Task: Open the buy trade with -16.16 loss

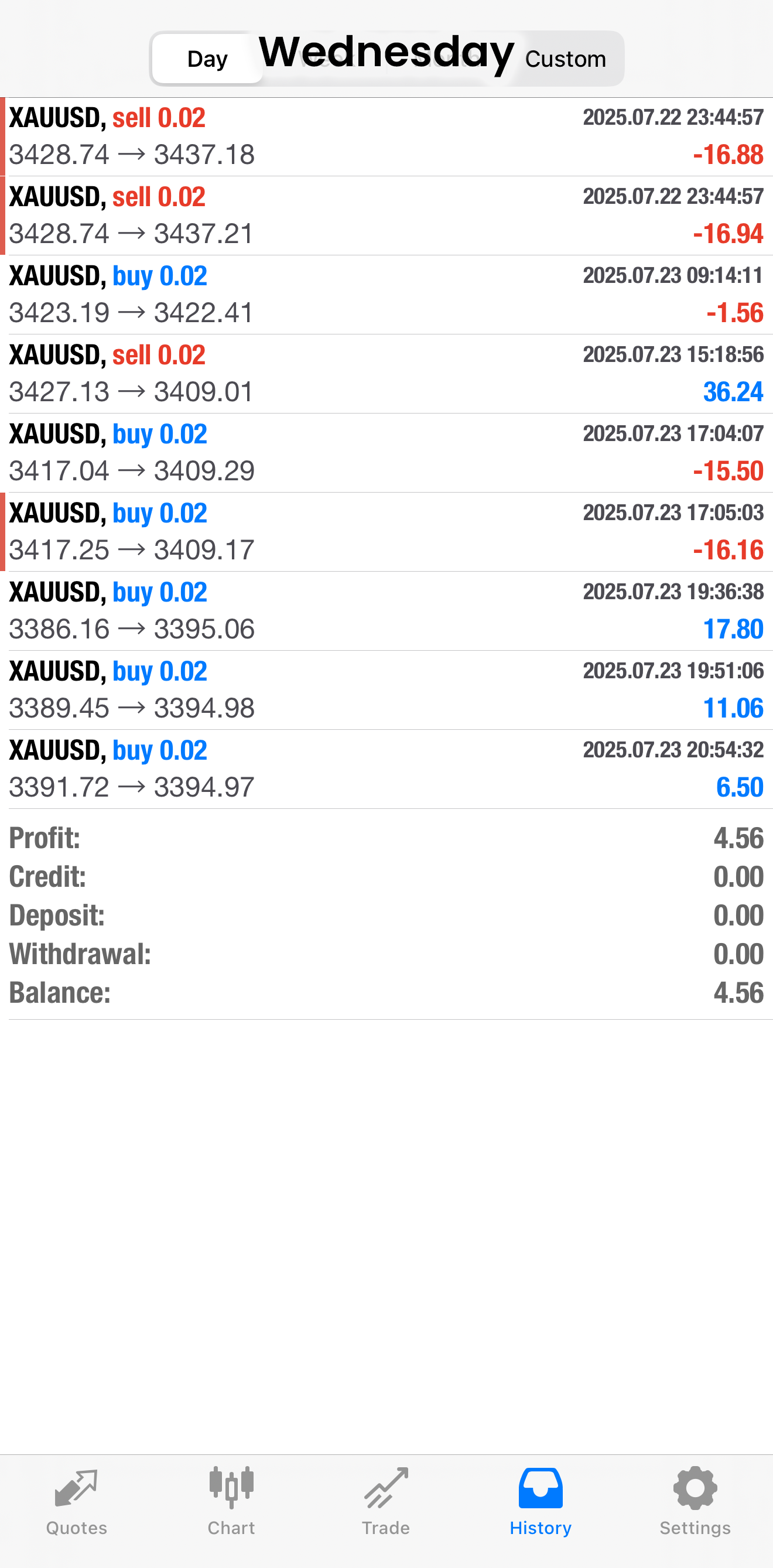Action: click(x=386, y=532)
